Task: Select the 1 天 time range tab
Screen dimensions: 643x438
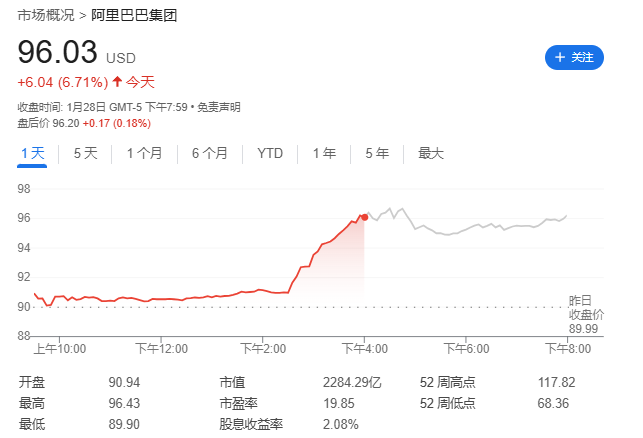Action: 33,153
